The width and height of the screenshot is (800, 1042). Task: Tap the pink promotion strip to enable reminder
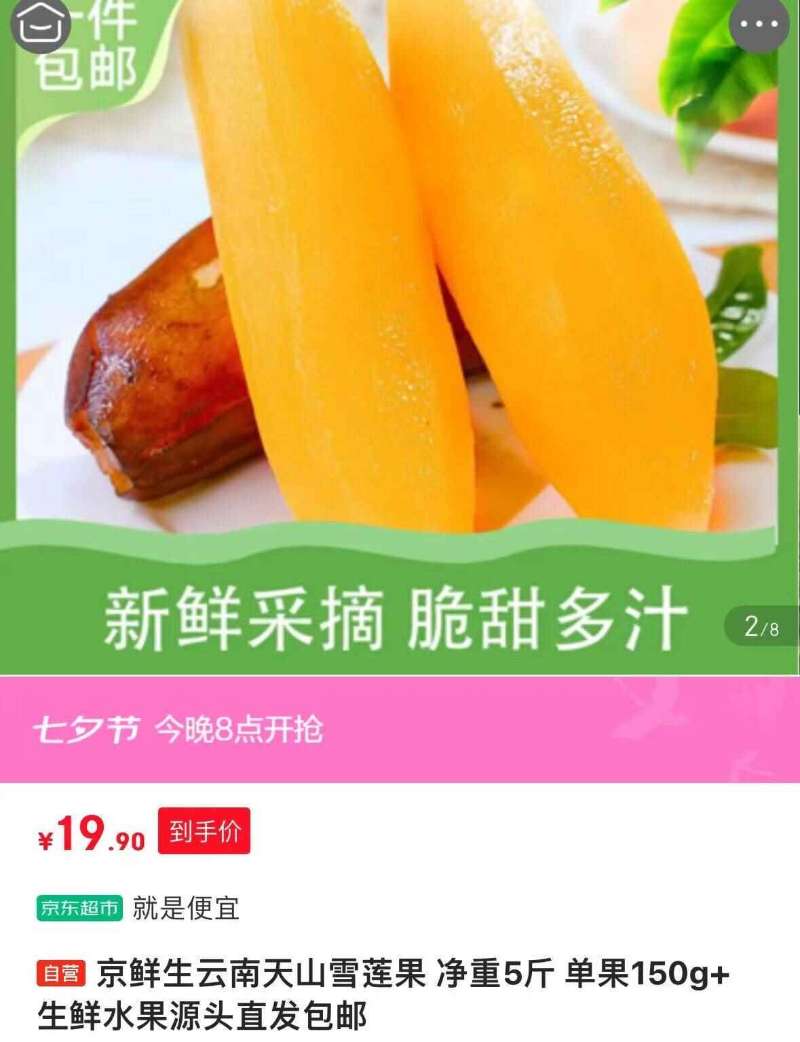point(400,729)
